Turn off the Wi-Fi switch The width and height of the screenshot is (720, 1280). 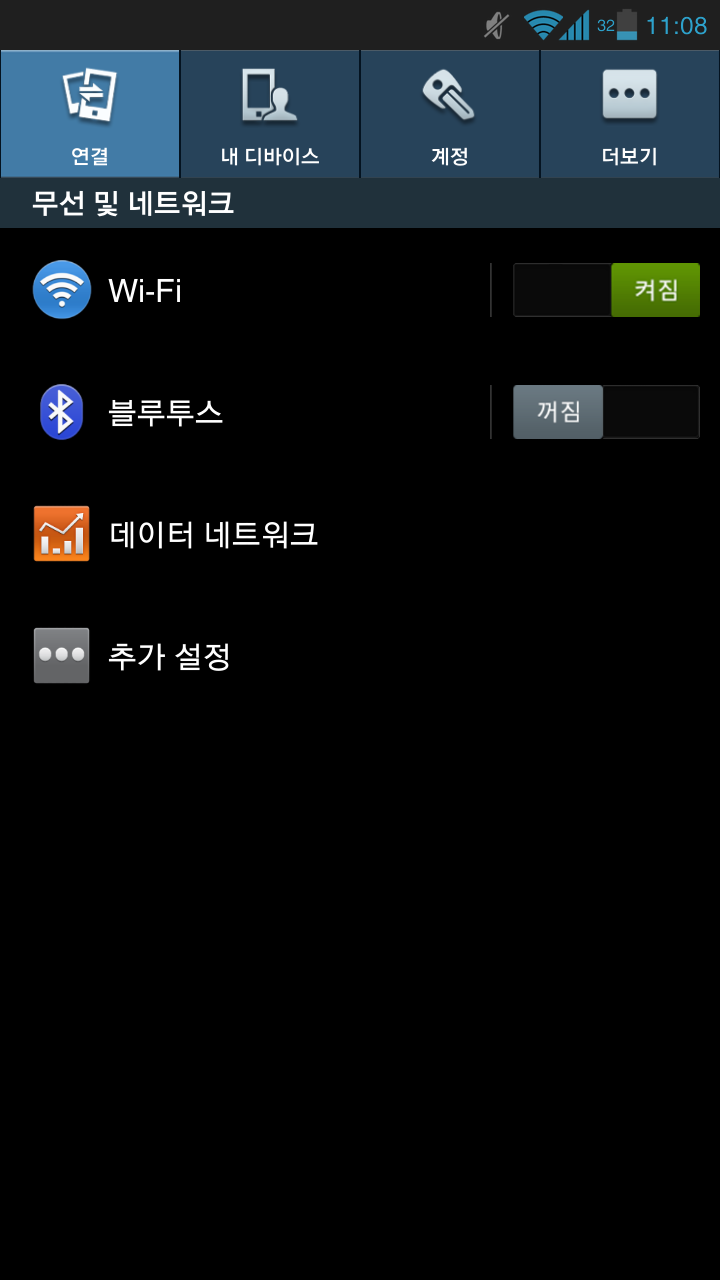(x=606, y=290)
